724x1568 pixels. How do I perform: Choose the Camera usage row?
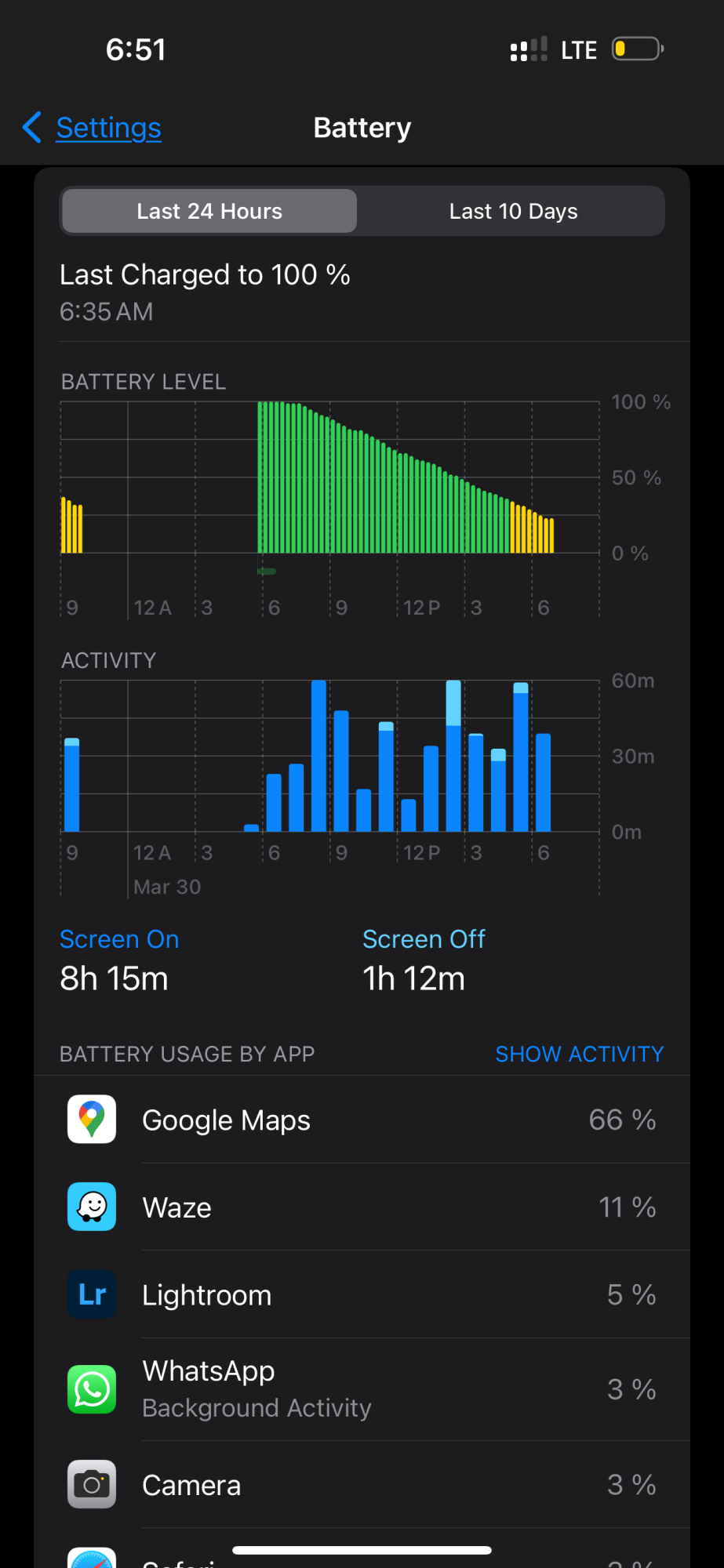coord(362,1485)
